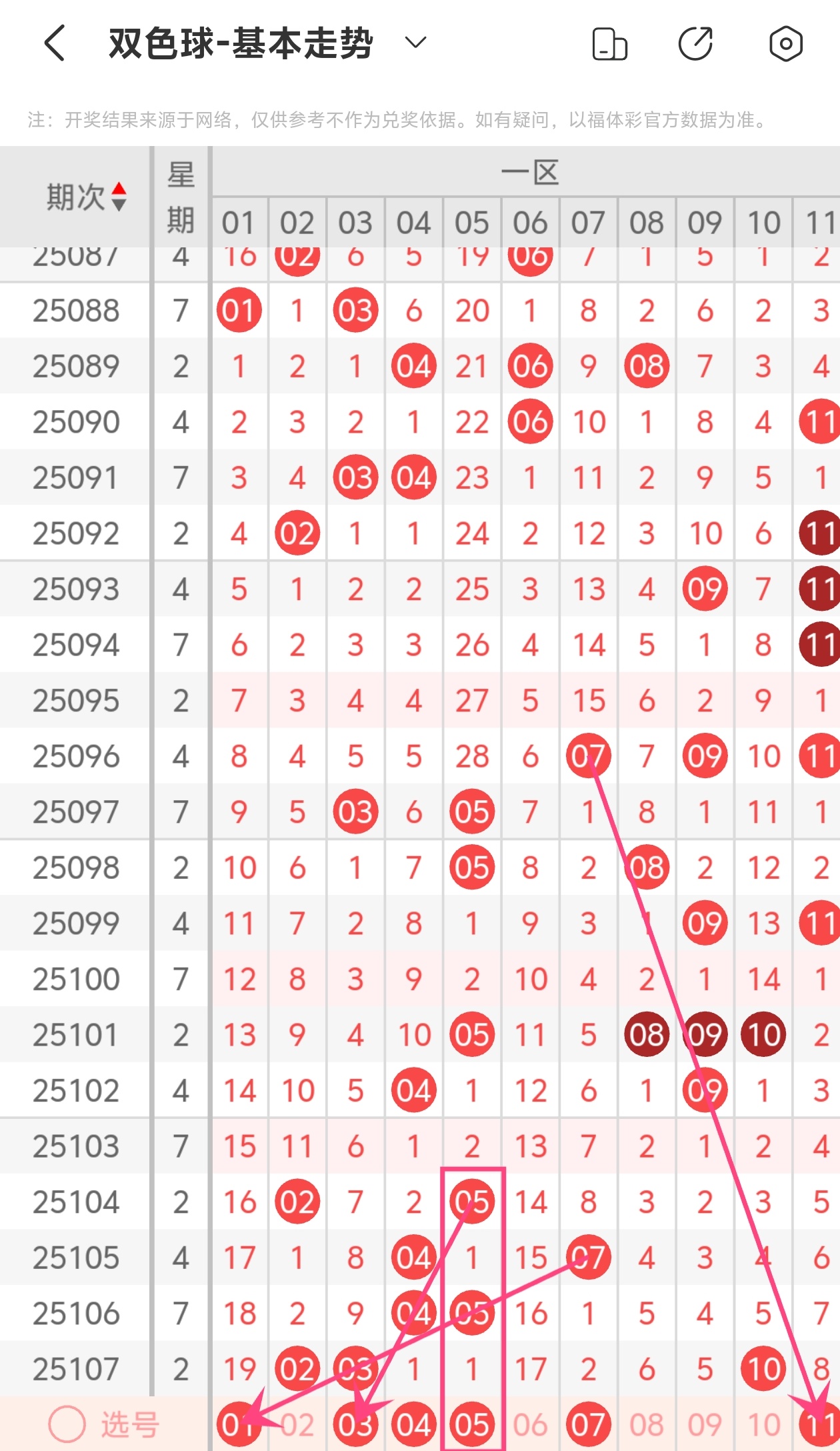Go back using the arrow
This screenshot has width=840, height=1451.
[55, 43]
